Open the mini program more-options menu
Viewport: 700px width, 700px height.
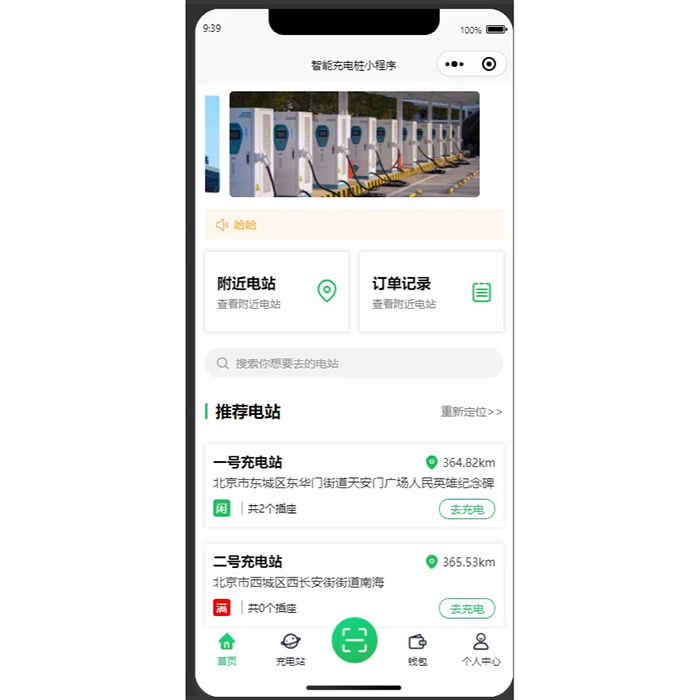(x=455, y=64)
